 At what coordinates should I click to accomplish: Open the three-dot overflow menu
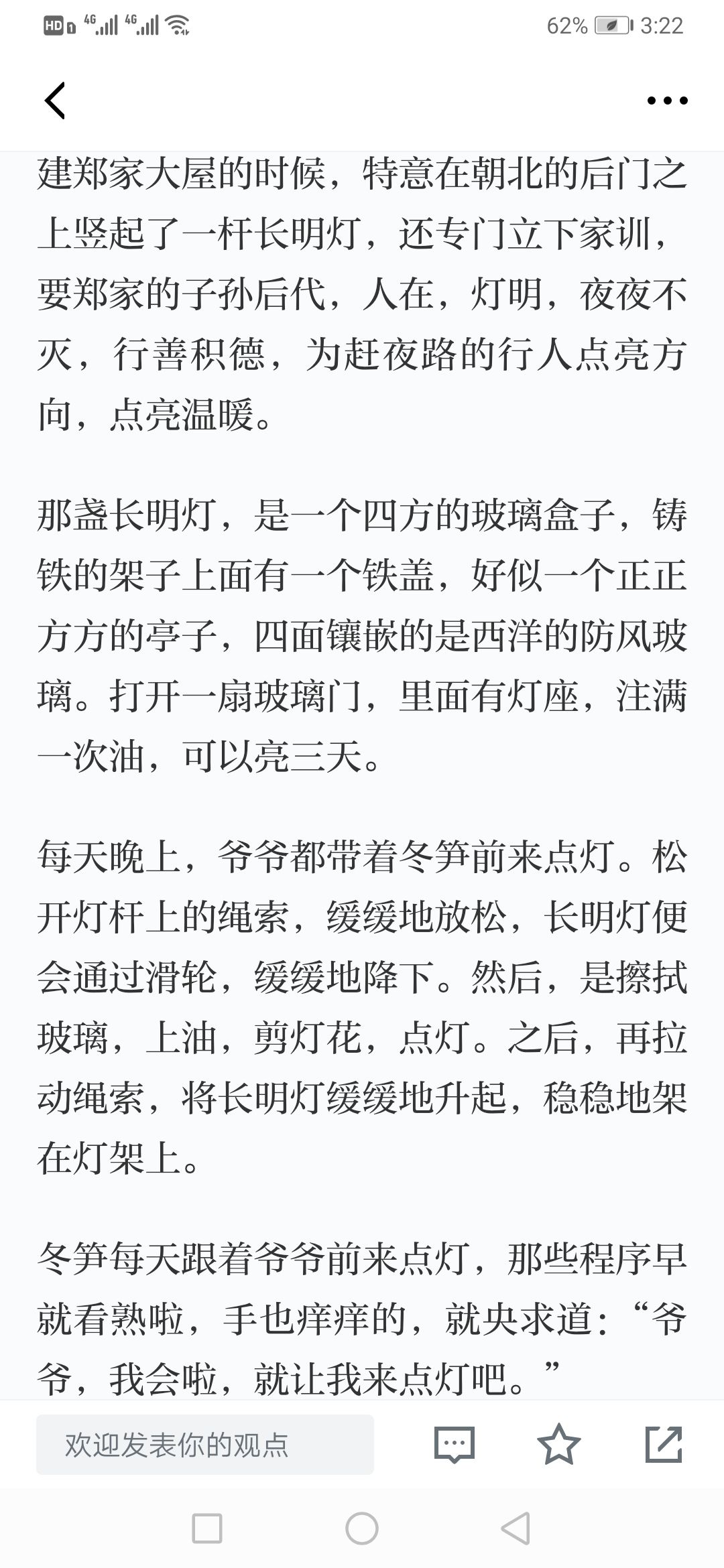[667, 101]
